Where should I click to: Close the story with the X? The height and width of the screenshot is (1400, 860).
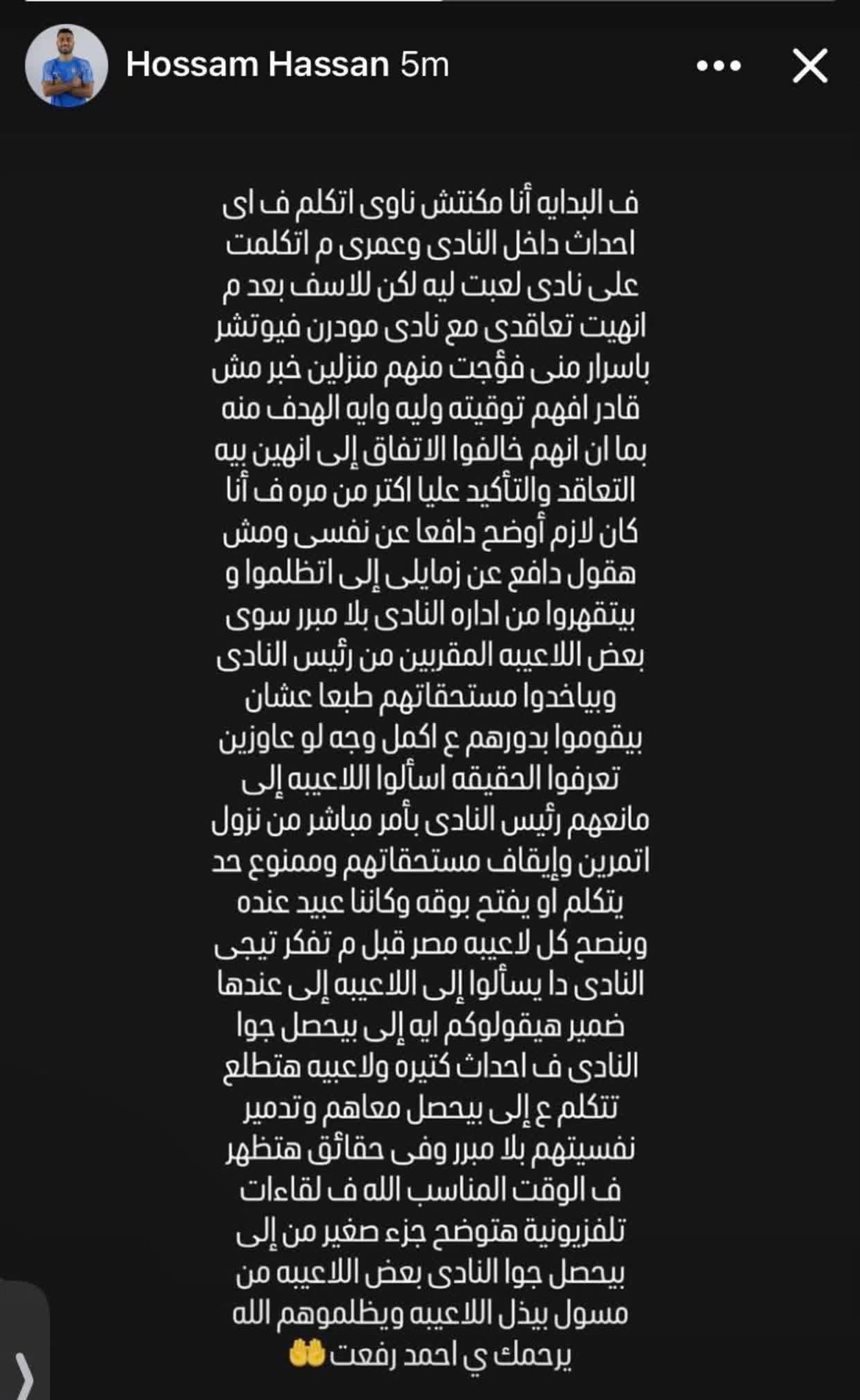tap(810, 66)
